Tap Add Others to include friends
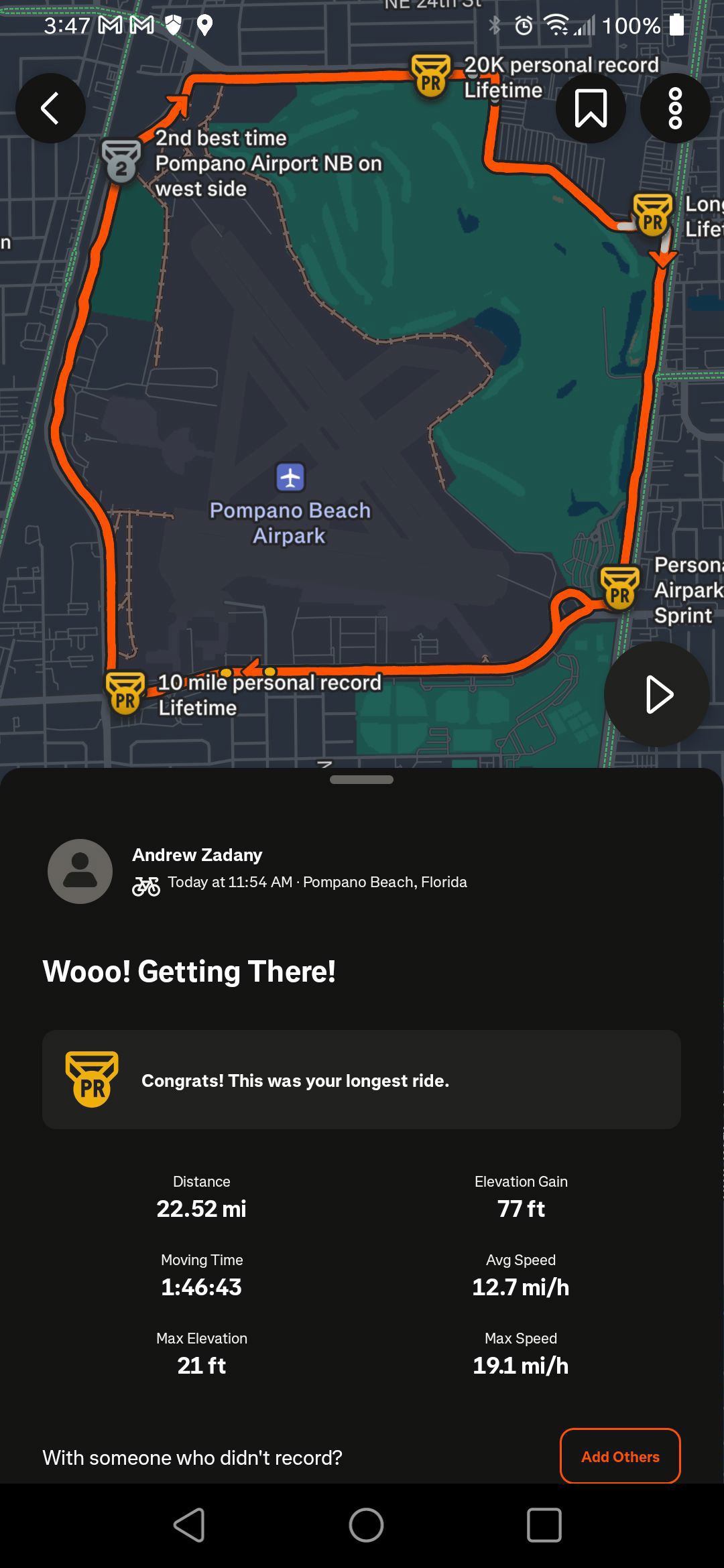Viewport: 724px width, 1568px height. click(x=620, y=1456)
